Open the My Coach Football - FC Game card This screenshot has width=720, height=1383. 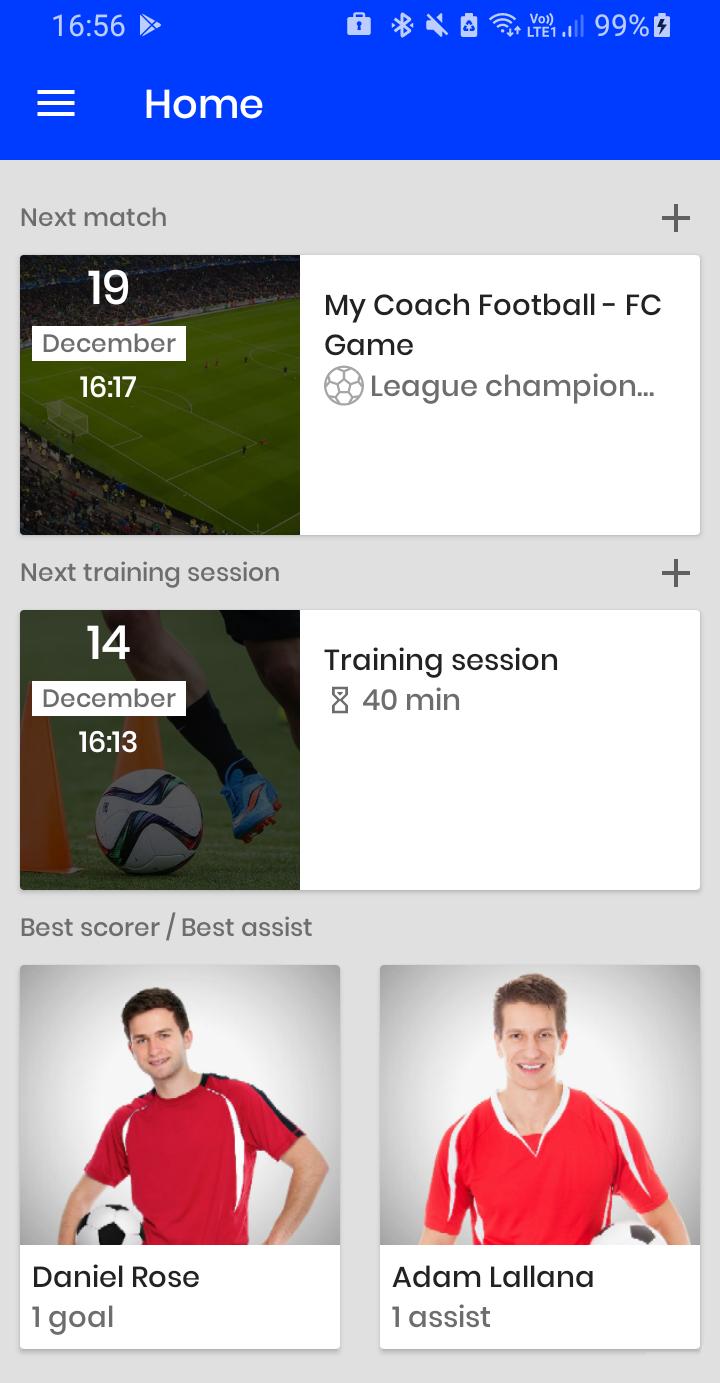(360, 395)
